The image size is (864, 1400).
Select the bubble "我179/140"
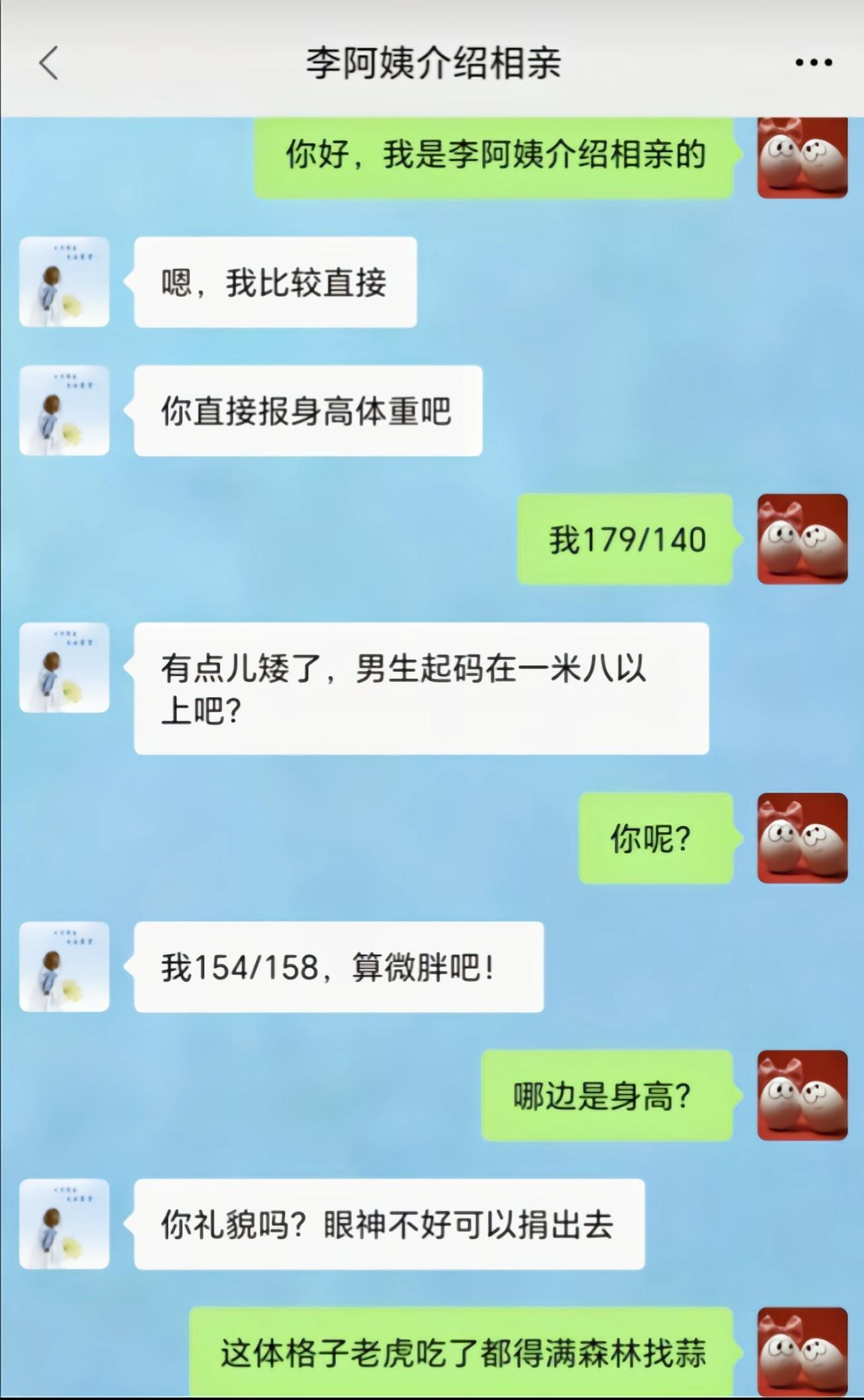[624, 538]
